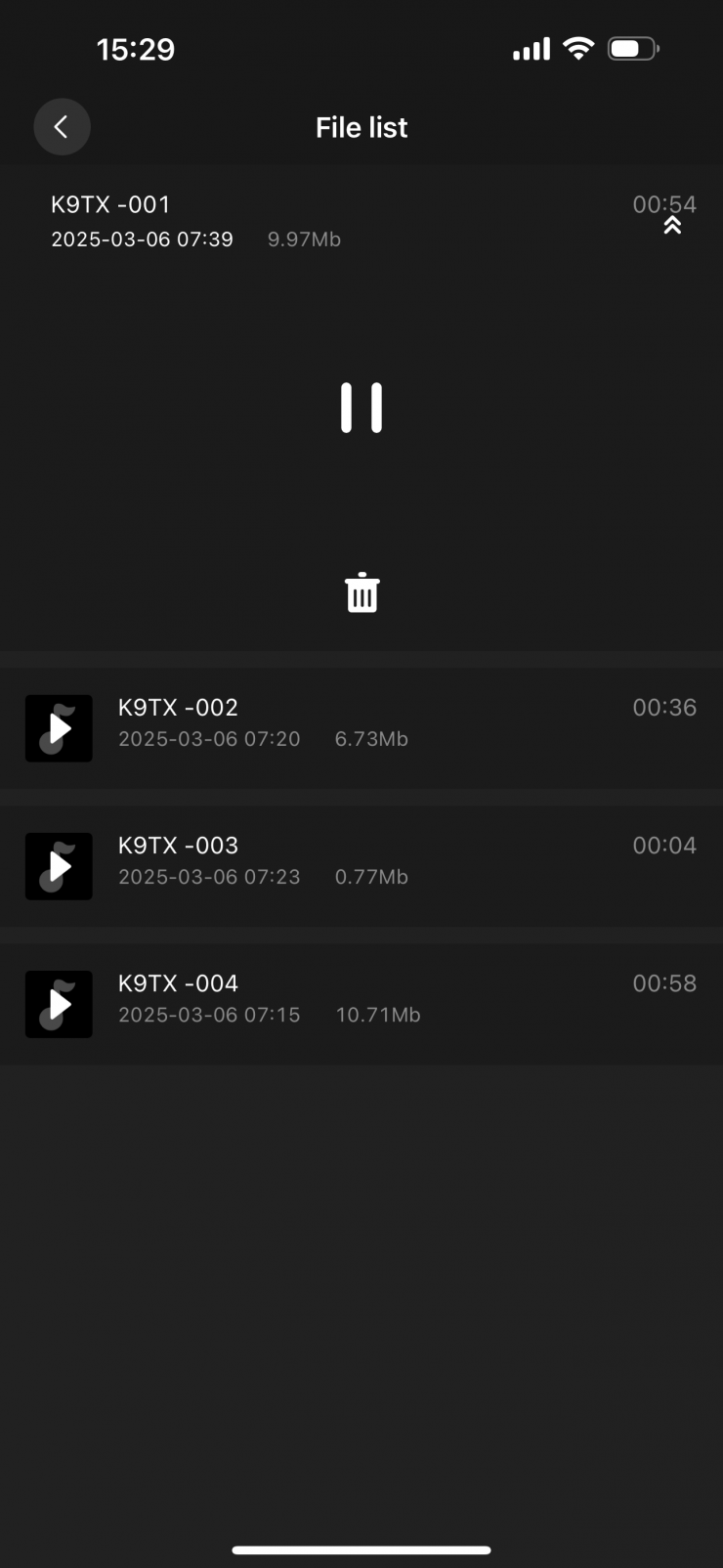Go back from the File list

(62, 127)
